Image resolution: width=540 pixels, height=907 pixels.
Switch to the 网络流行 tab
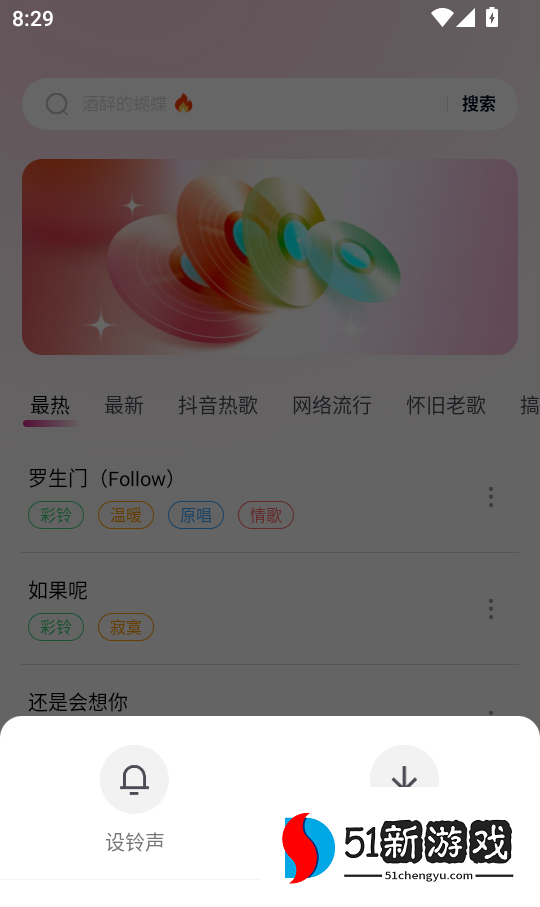click(x=332, y=405)
